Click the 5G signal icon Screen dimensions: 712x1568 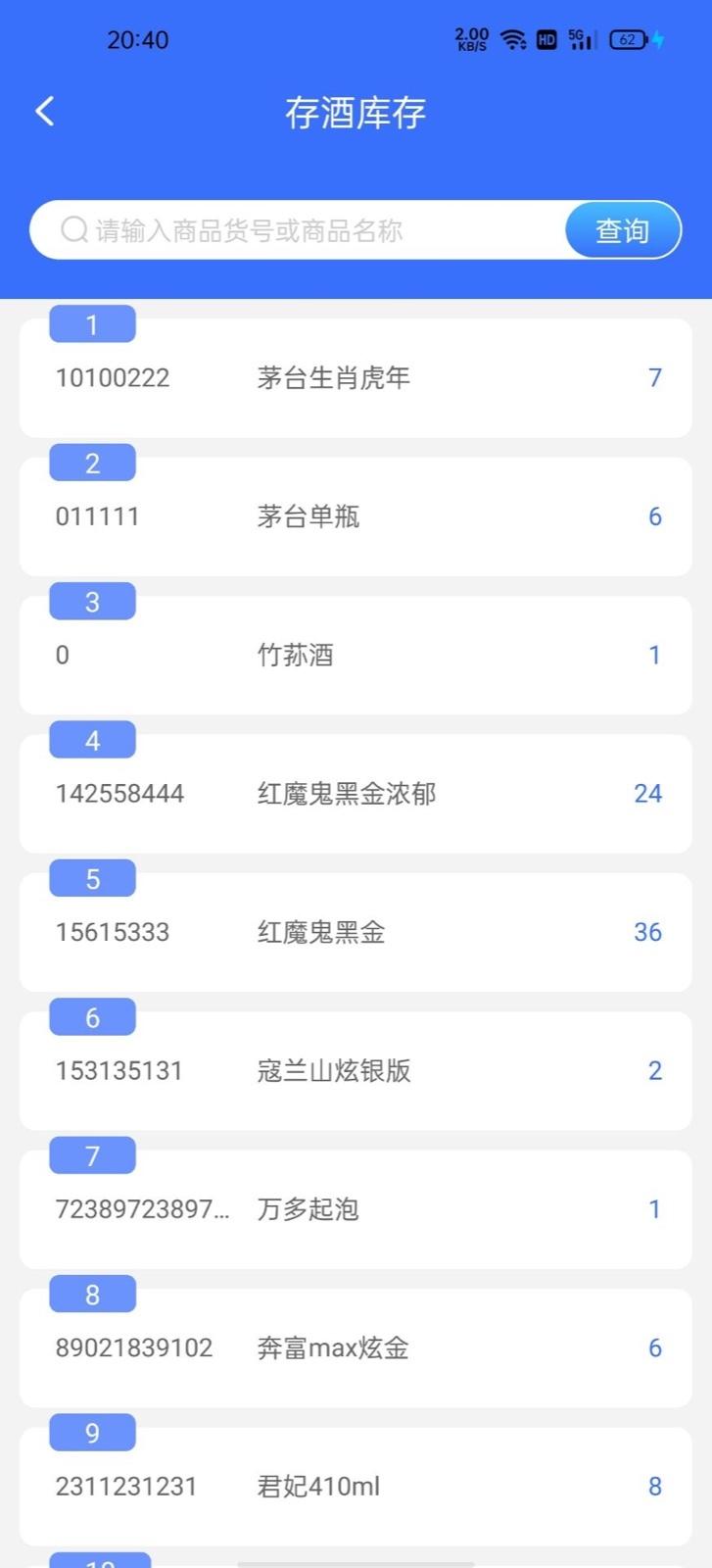point(580,40)
